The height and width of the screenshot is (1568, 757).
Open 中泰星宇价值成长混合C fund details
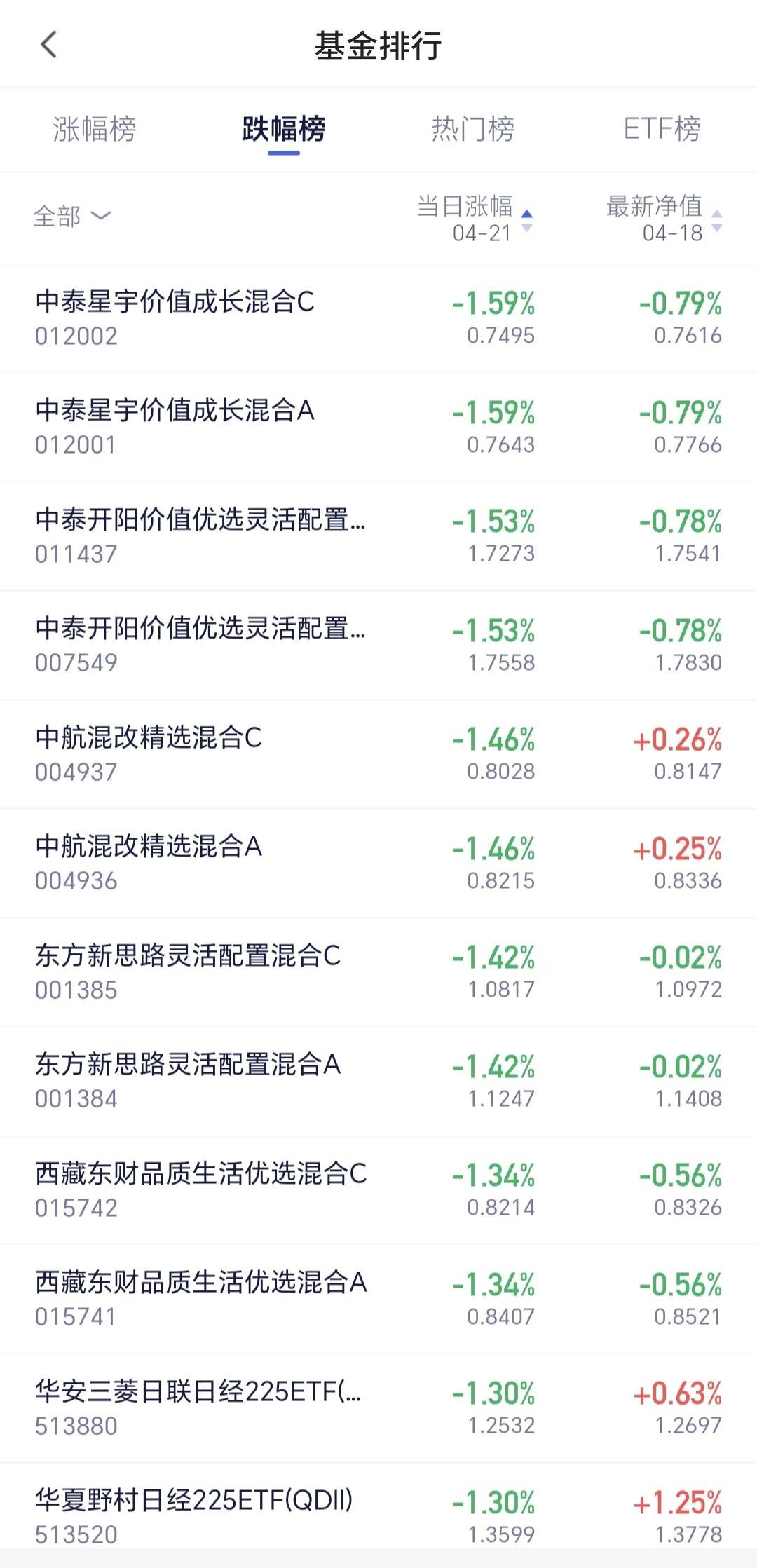[x=378, y=318]
